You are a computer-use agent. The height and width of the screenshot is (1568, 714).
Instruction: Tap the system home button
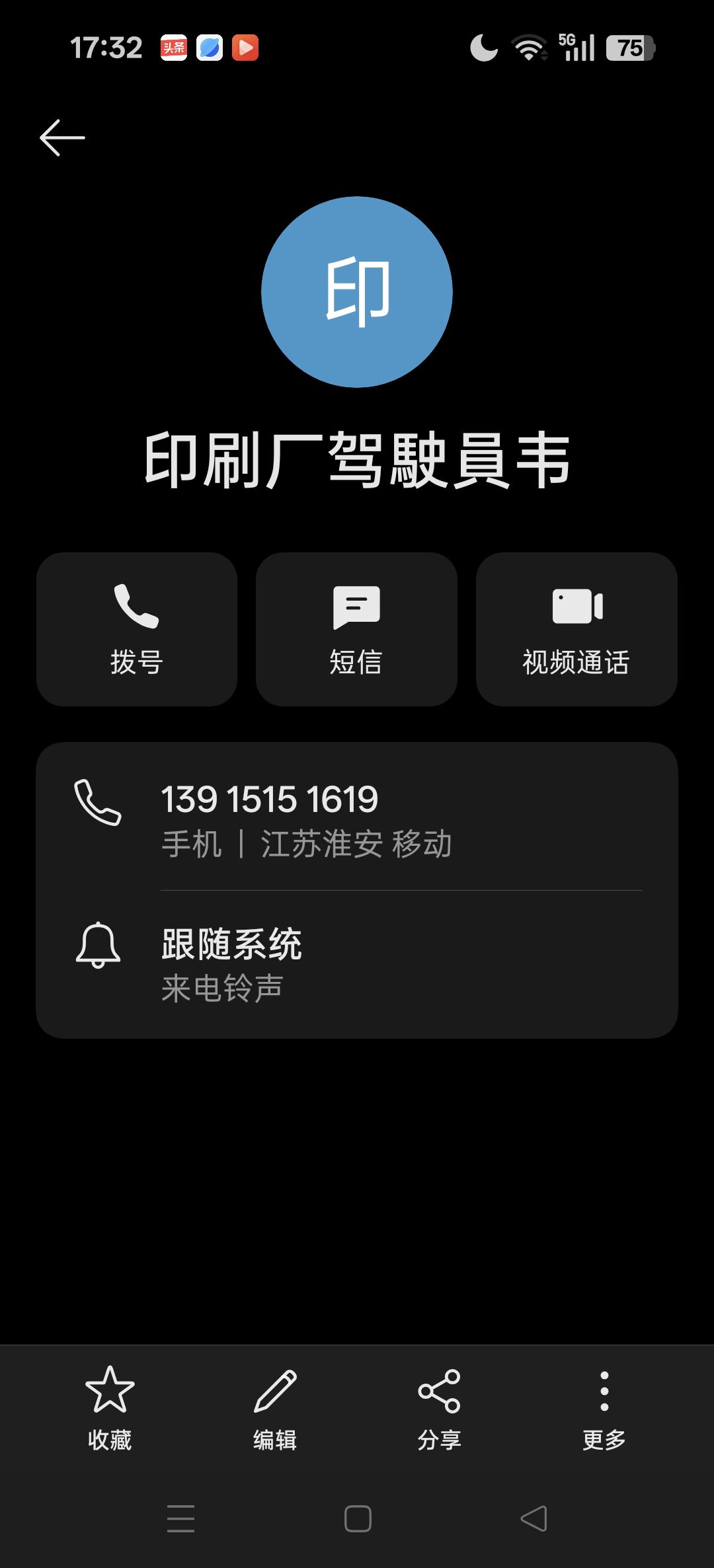click(358, 1518)
